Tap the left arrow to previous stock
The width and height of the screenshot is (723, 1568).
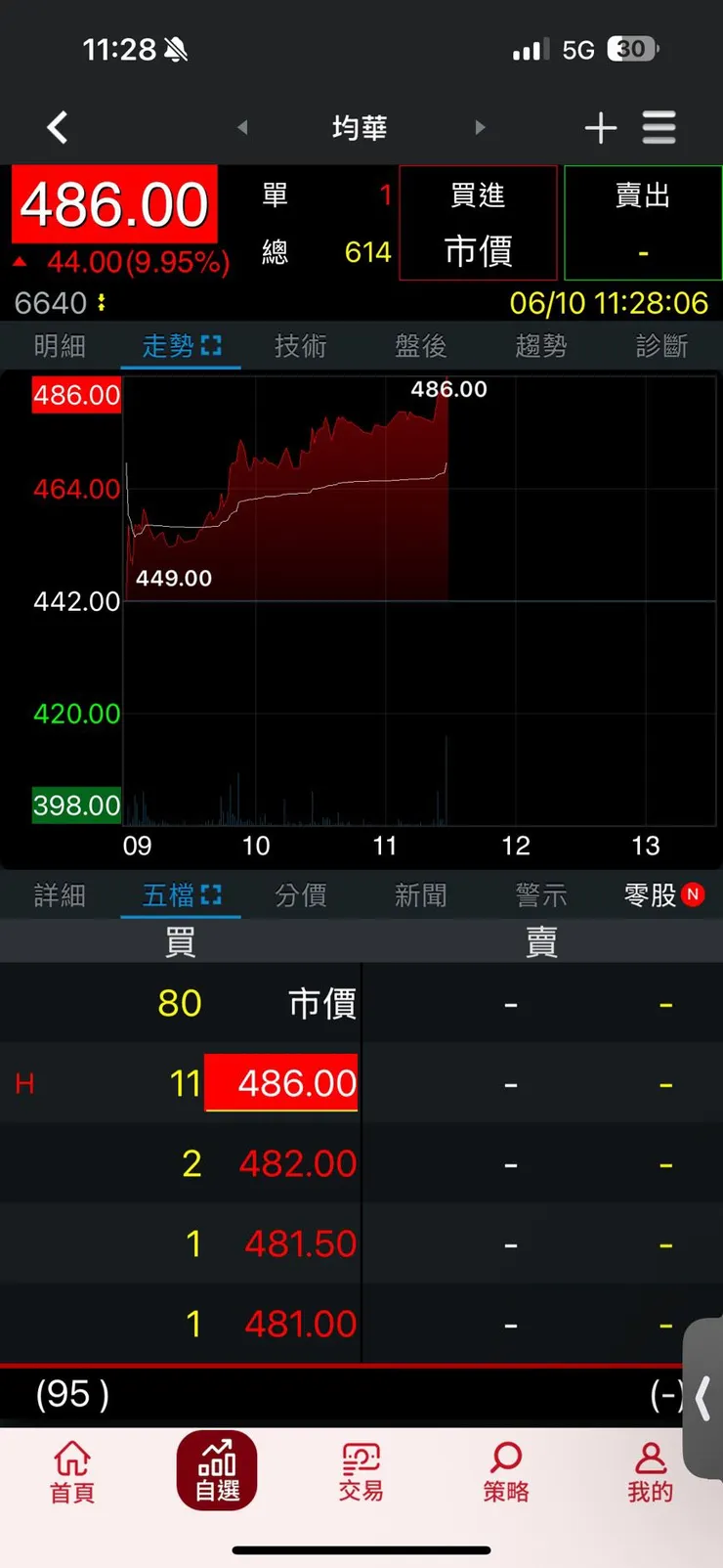[x=241, y=127]
